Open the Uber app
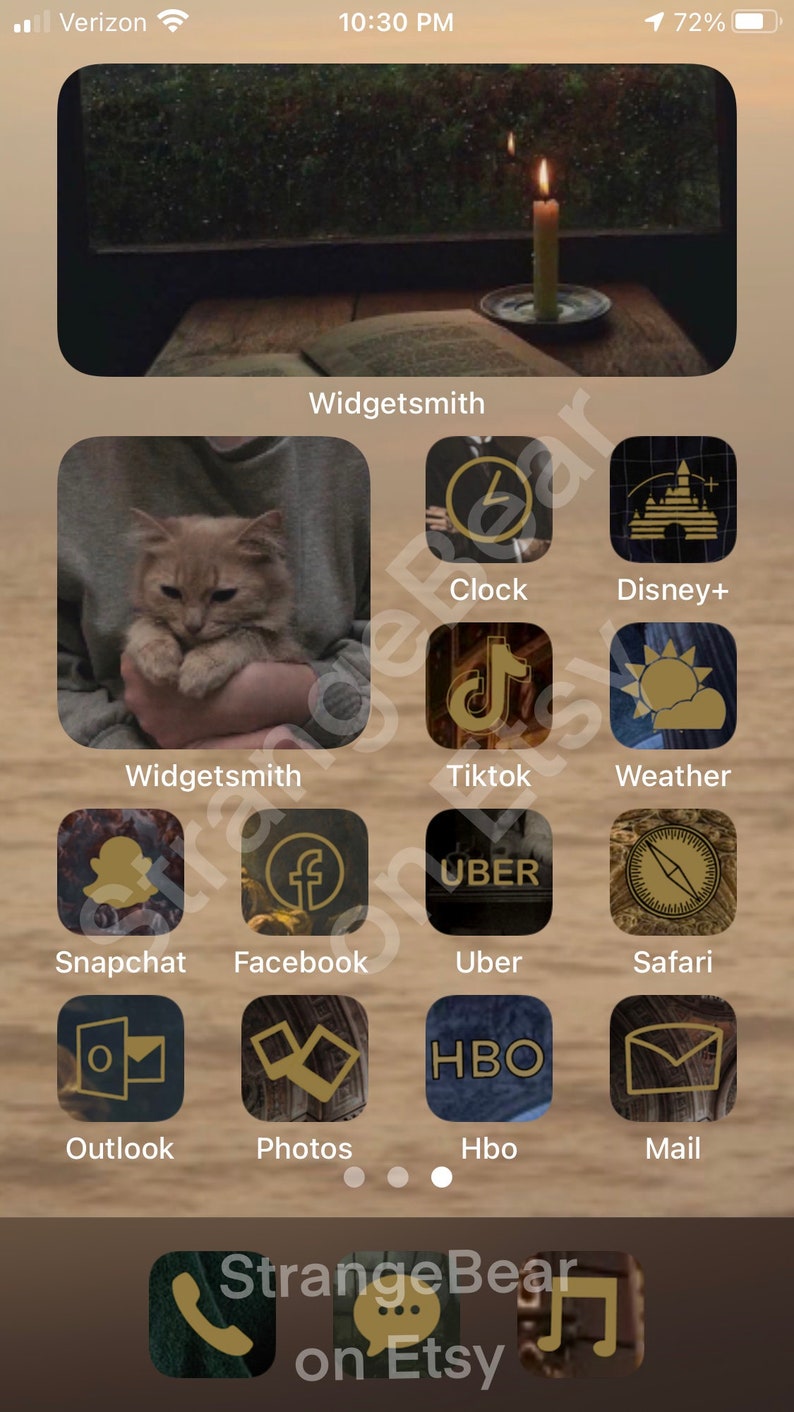794x1412 pixels. [489, 872]
